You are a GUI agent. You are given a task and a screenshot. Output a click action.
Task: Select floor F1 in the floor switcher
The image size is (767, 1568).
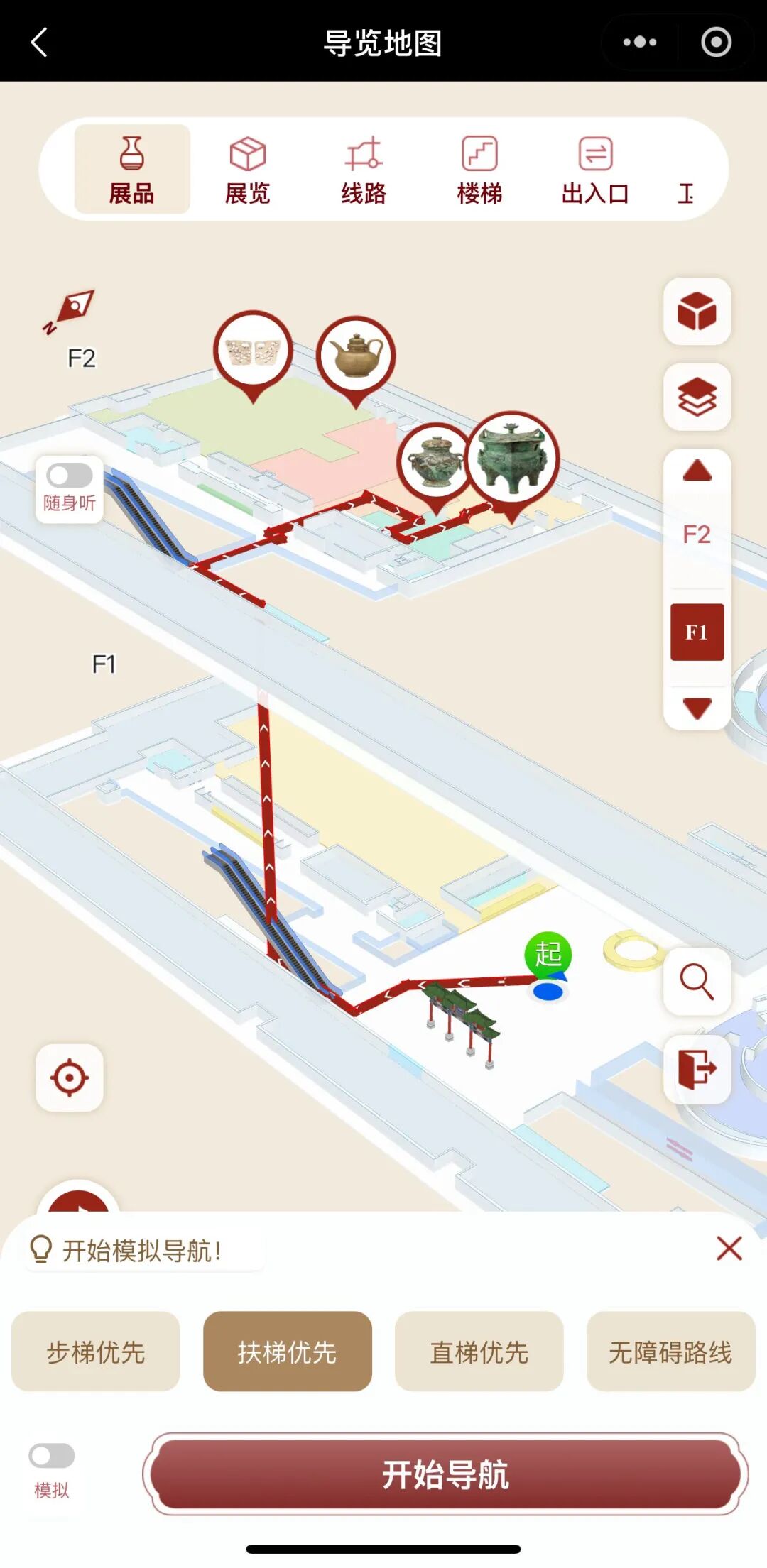[x=697, y=632]
